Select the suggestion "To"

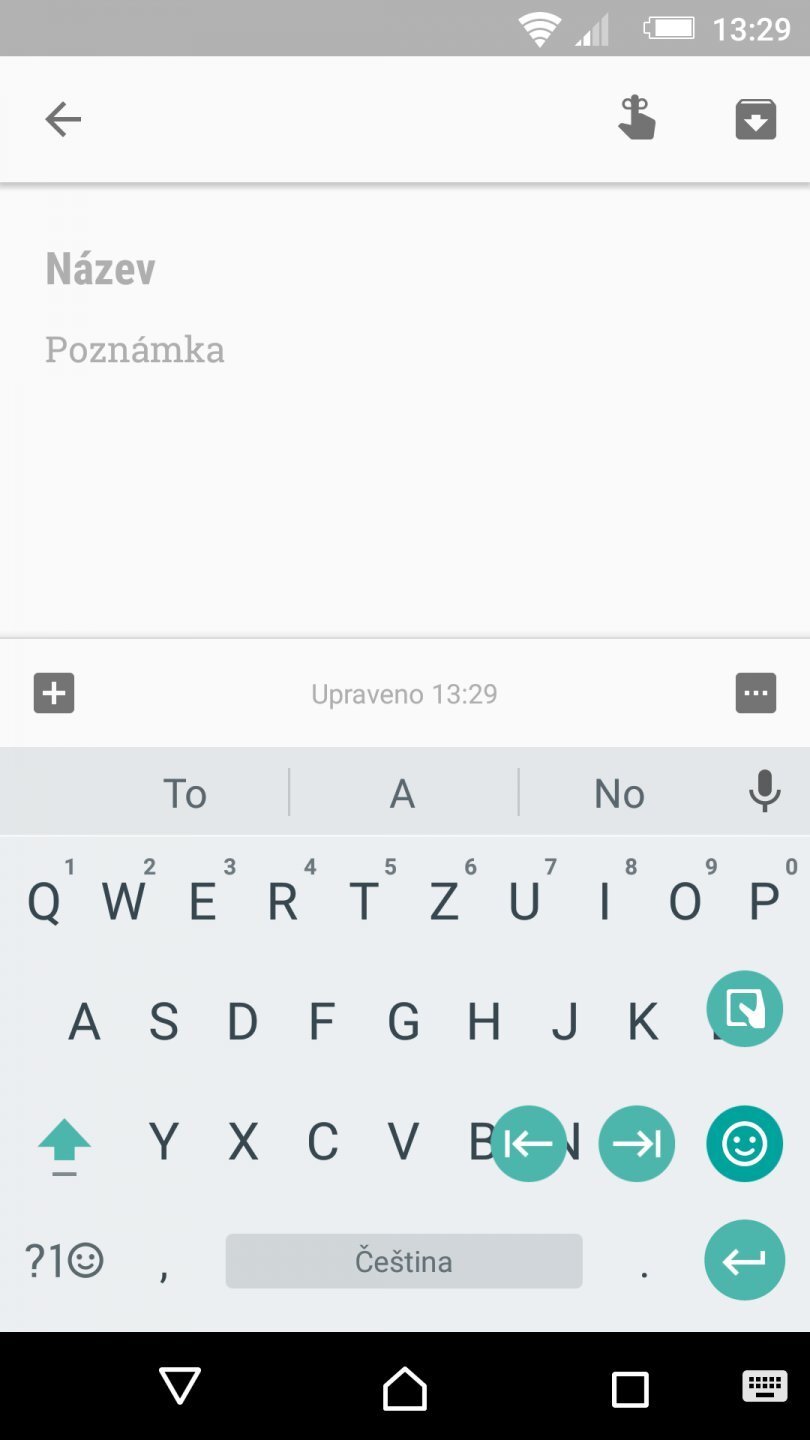pyautogui.click(x=185, y=791)
